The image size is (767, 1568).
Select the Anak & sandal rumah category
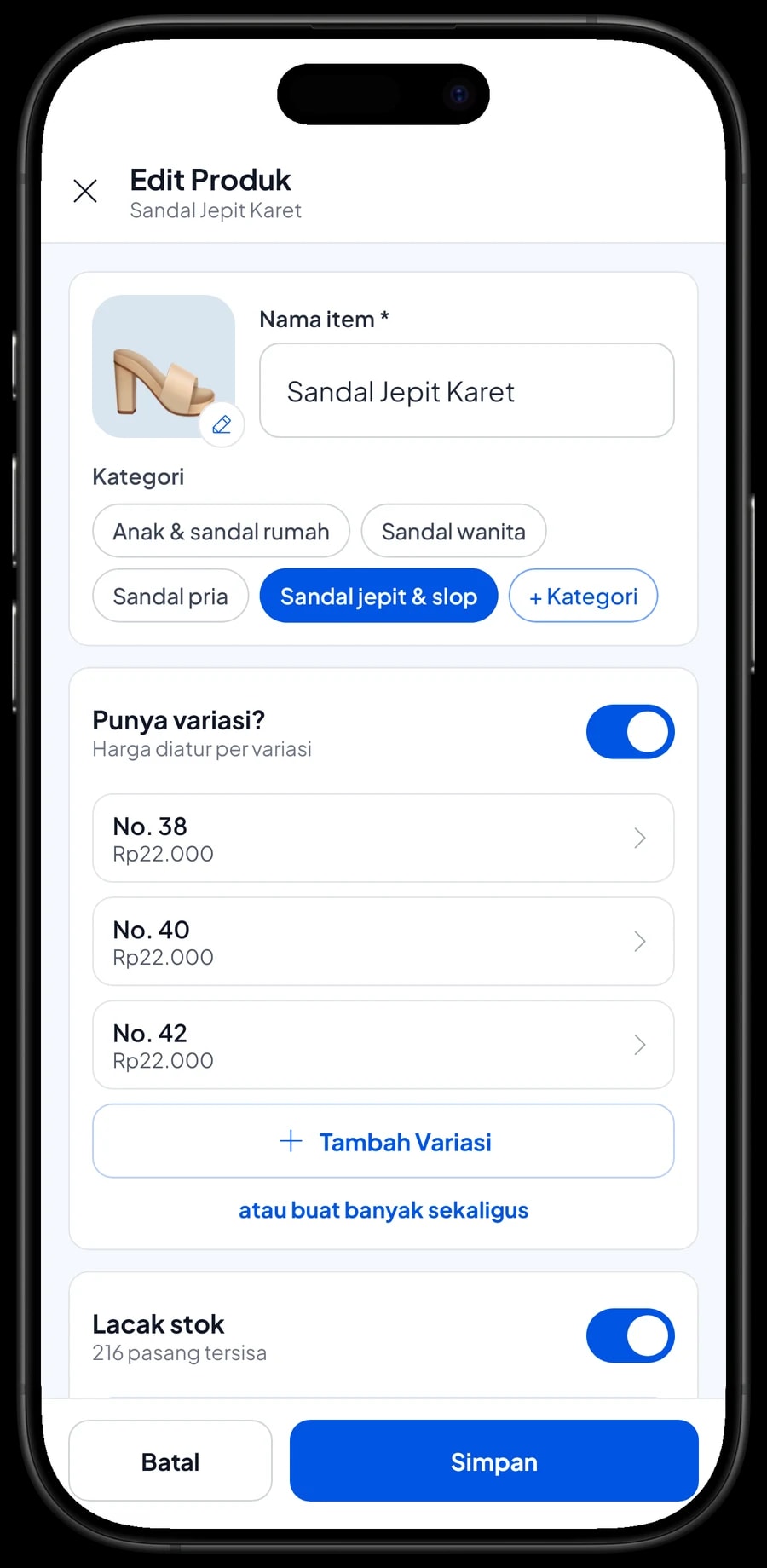tap(221, 531)
